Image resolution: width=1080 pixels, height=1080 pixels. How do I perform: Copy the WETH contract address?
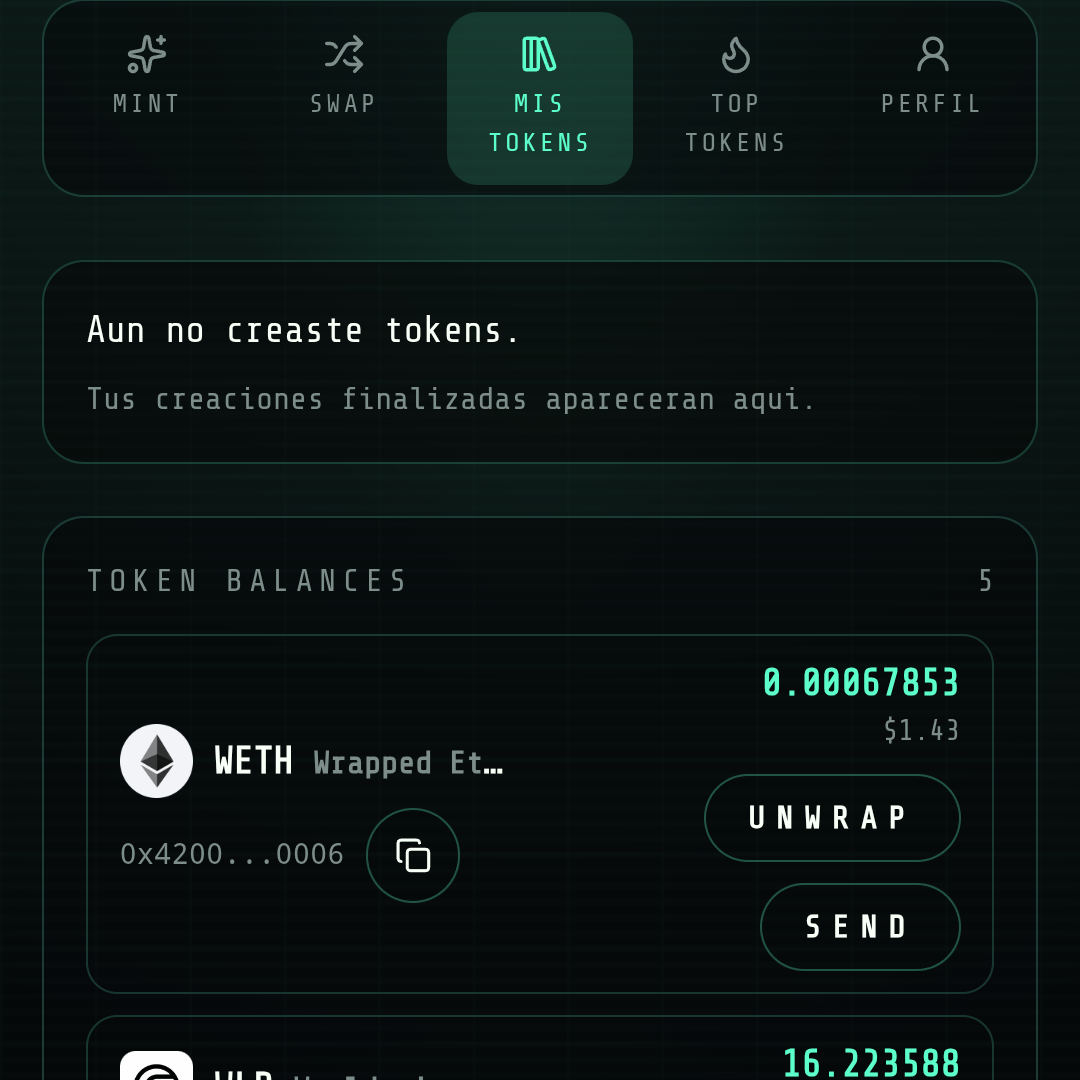413,856
